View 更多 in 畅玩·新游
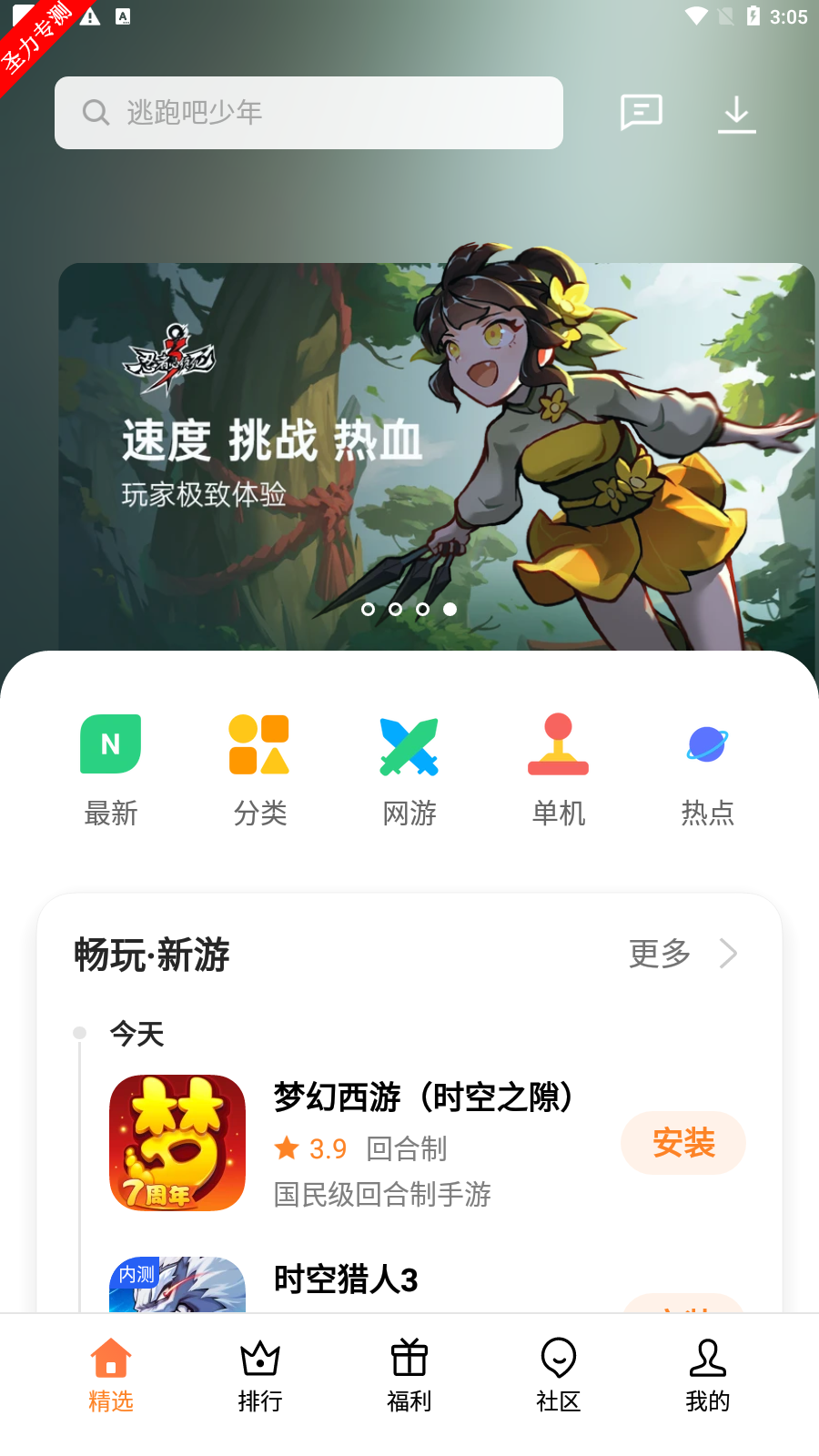Screen dimensions: 819x1456 (x=682, y=954)
